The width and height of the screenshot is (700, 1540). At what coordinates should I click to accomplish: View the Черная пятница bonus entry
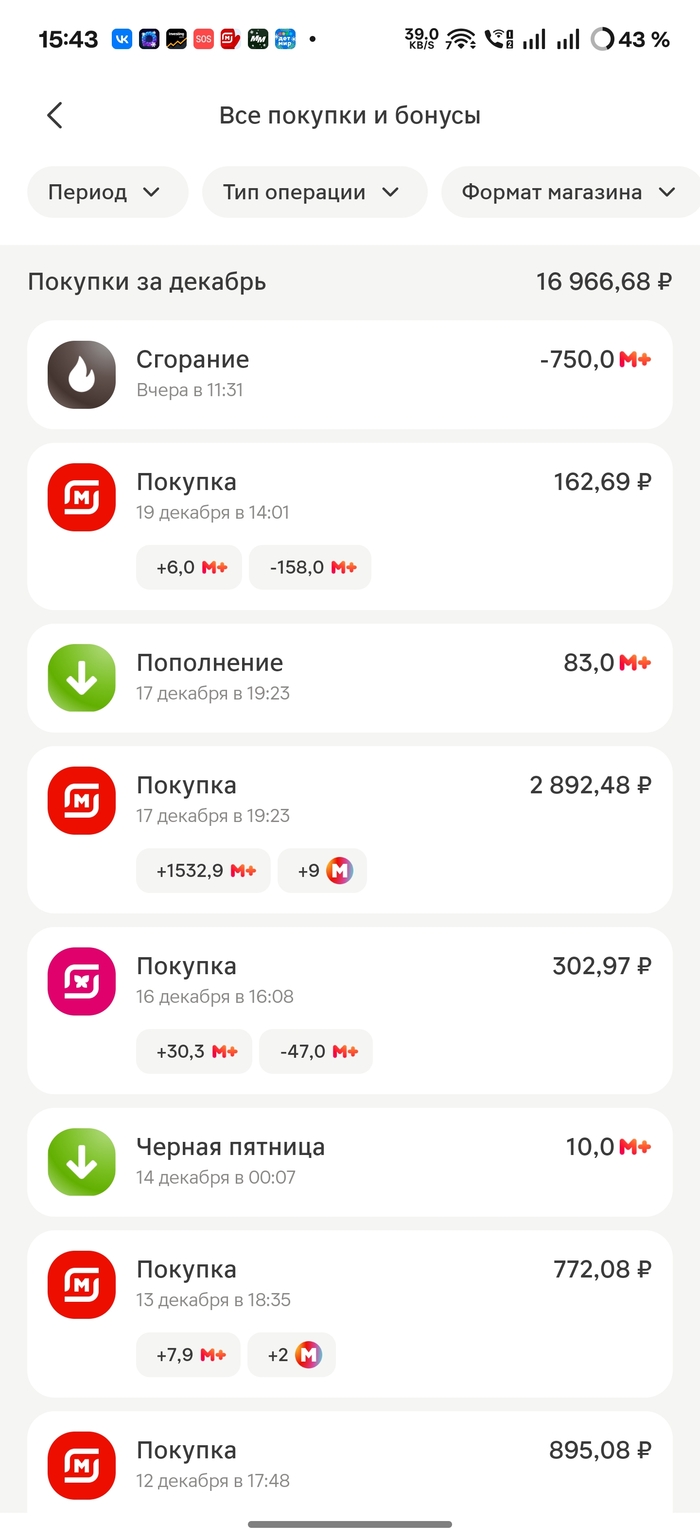point(349,1161)
